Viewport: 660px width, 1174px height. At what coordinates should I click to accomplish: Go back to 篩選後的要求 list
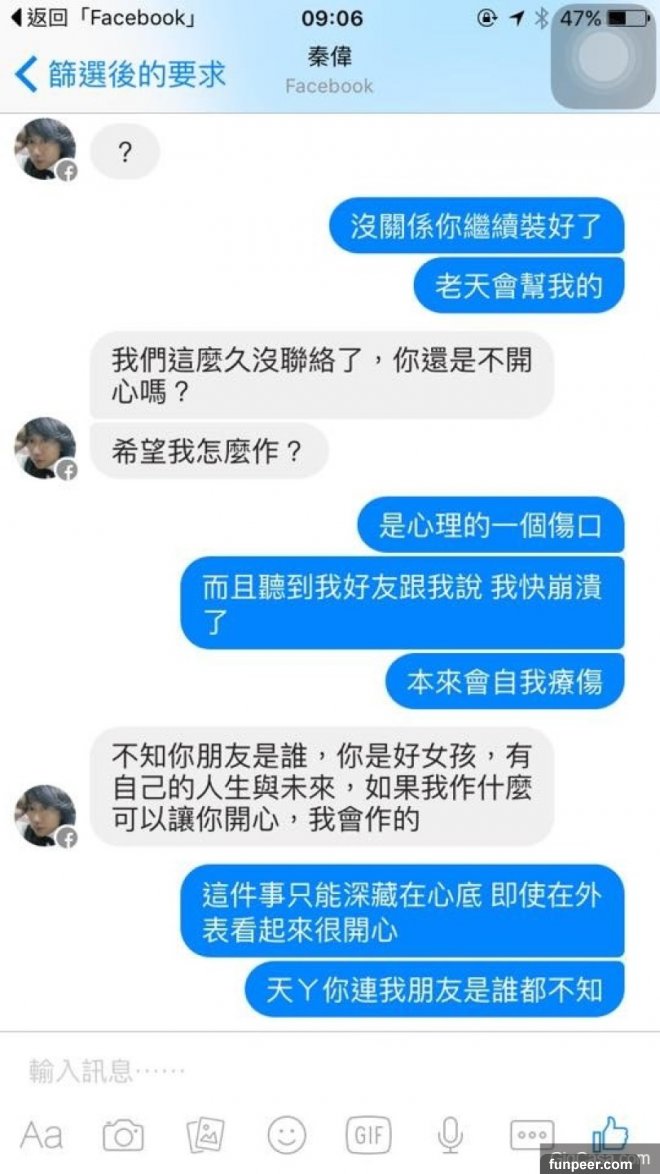(120, 74)
